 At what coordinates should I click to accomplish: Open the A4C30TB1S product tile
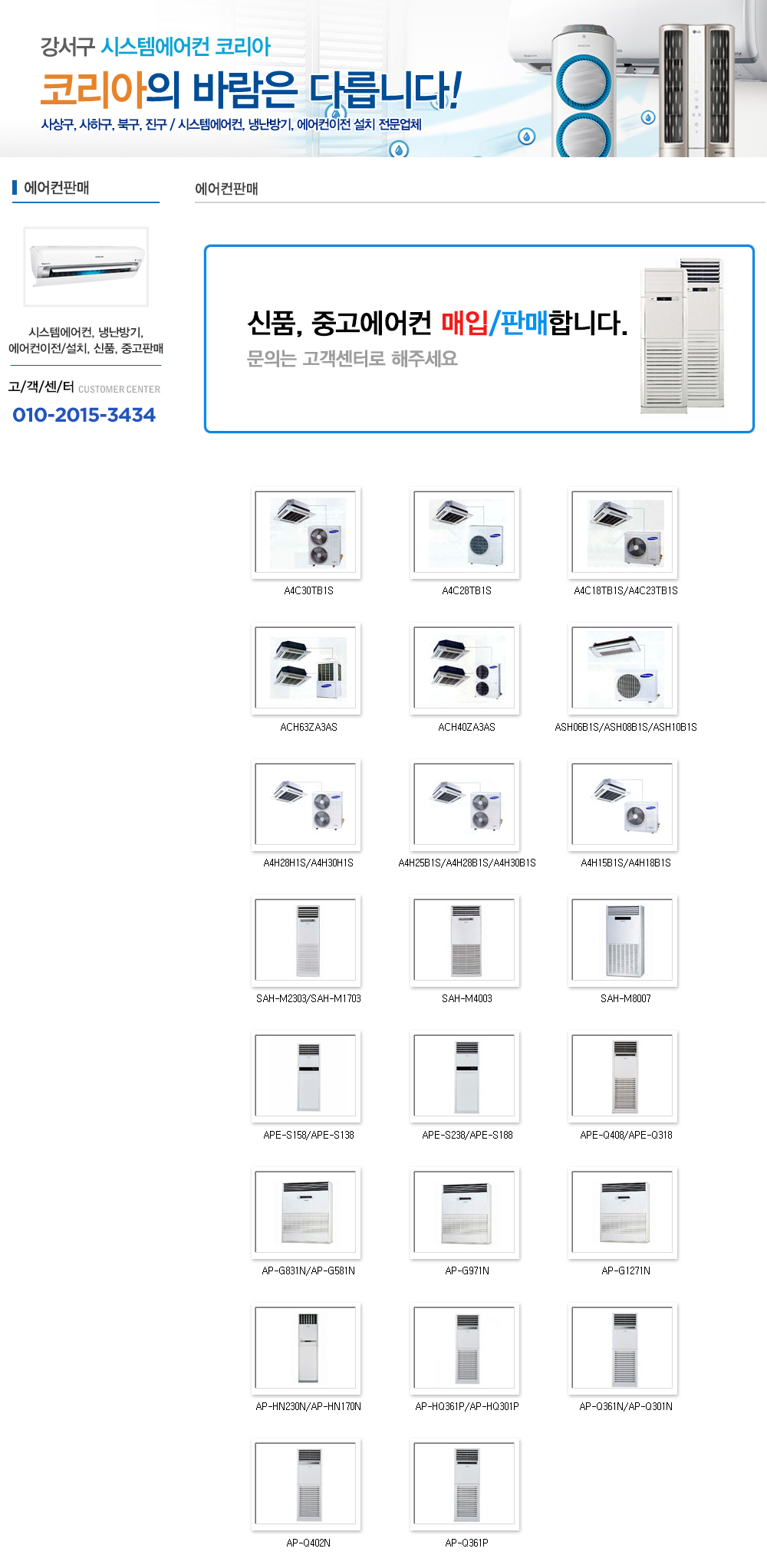coord(307,533)
